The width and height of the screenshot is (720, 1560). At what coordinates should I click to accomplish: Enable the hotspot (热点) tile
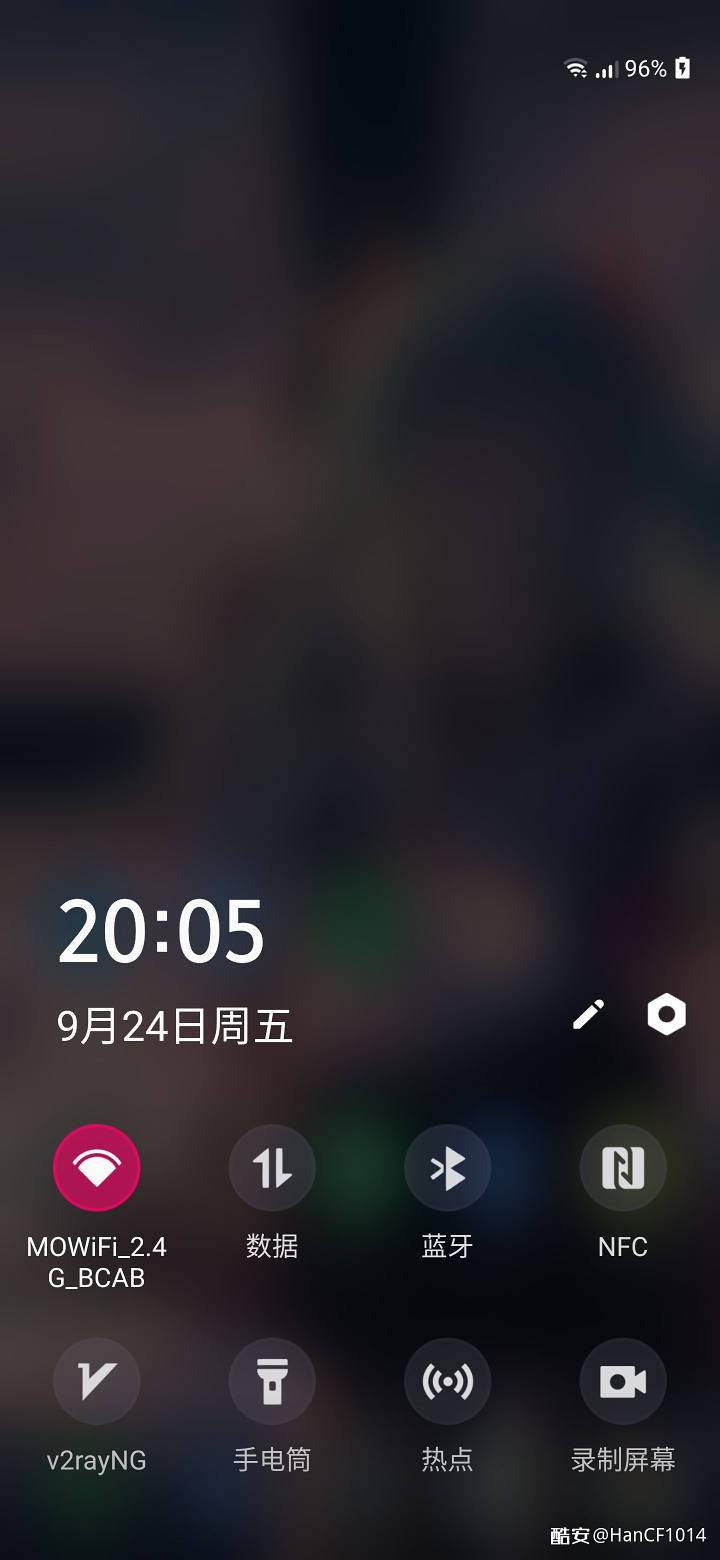(447, 1382)
